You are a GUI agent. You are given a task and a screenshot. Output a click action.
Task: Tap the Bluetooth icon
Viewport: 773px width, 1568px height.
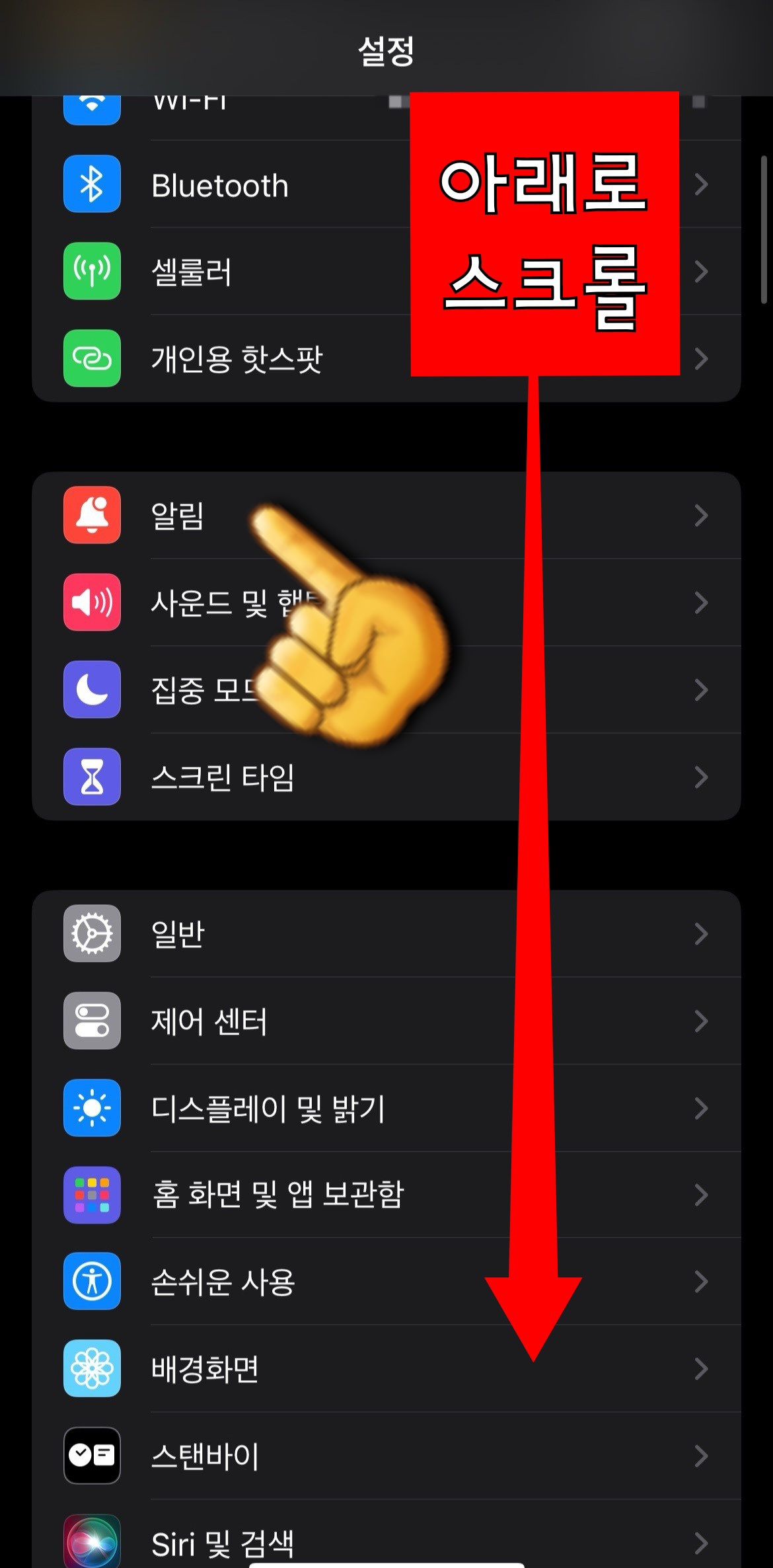92,184
